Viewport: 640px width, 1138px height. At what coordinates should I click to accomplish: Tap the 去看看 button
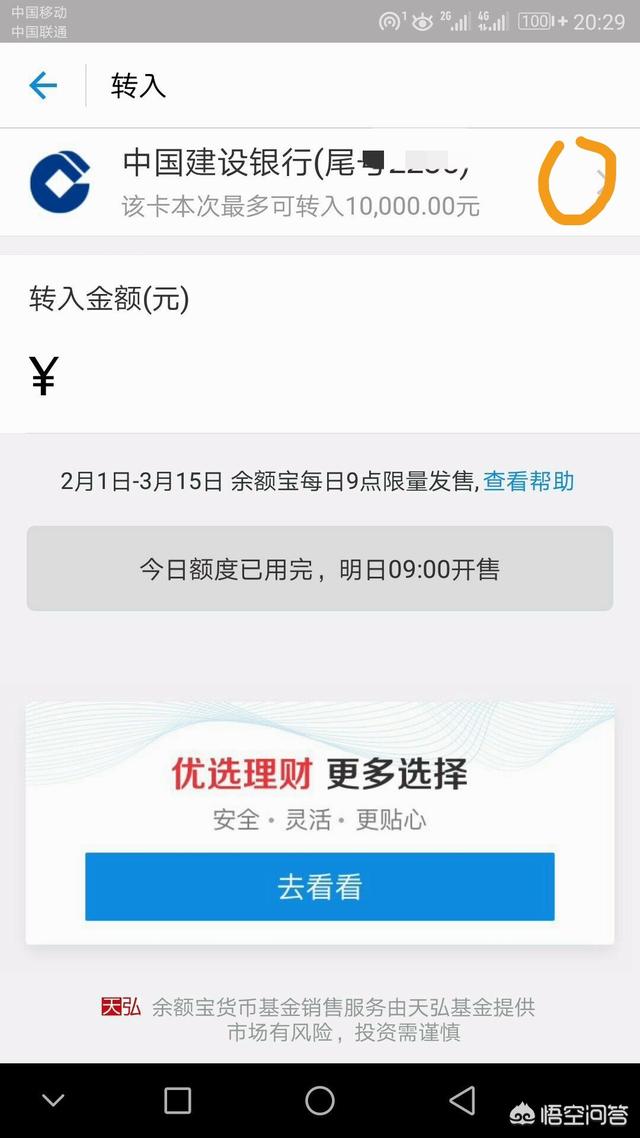click(x=320, y=886)
